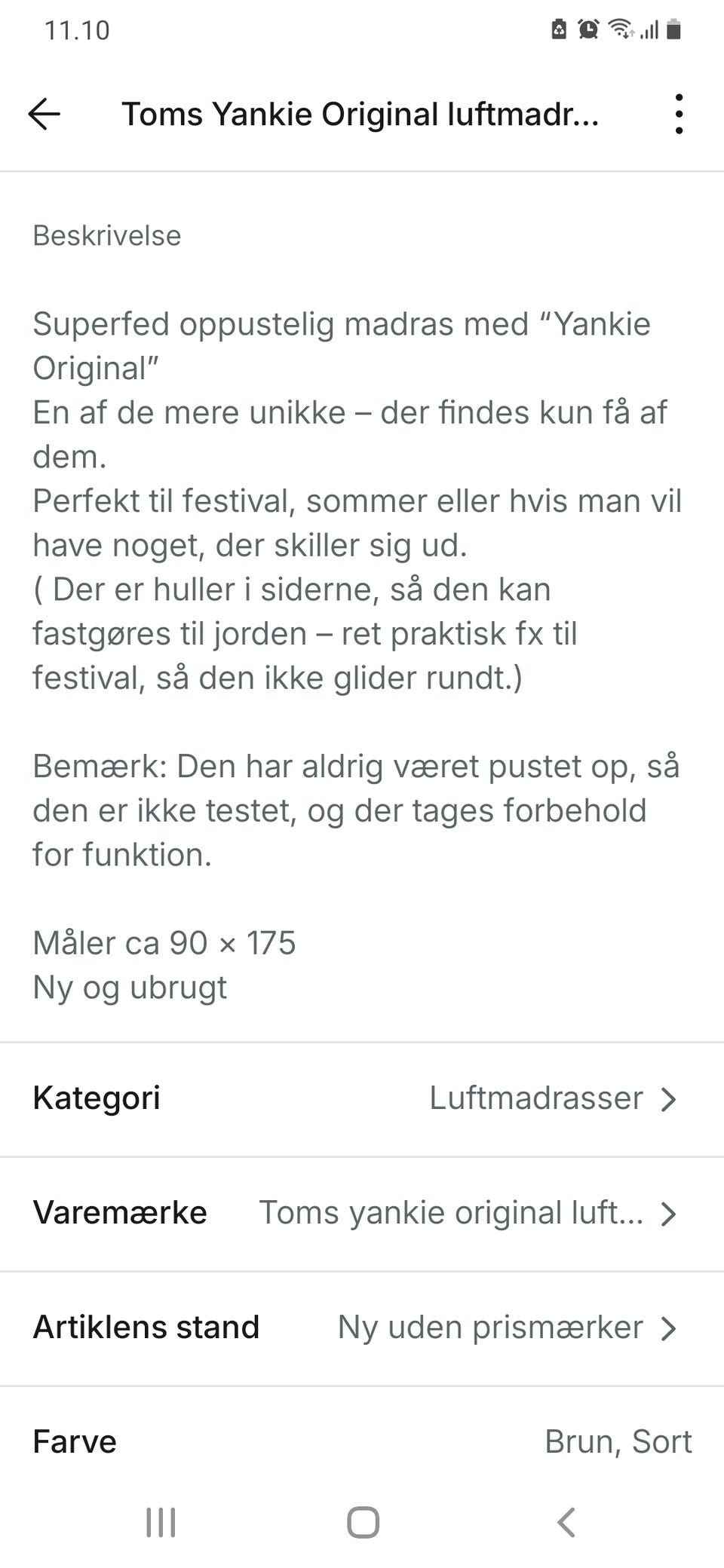The width and height of the screenshot is (724, 1568).
Task: Tap the system home button
Action: pos(363,1522)
